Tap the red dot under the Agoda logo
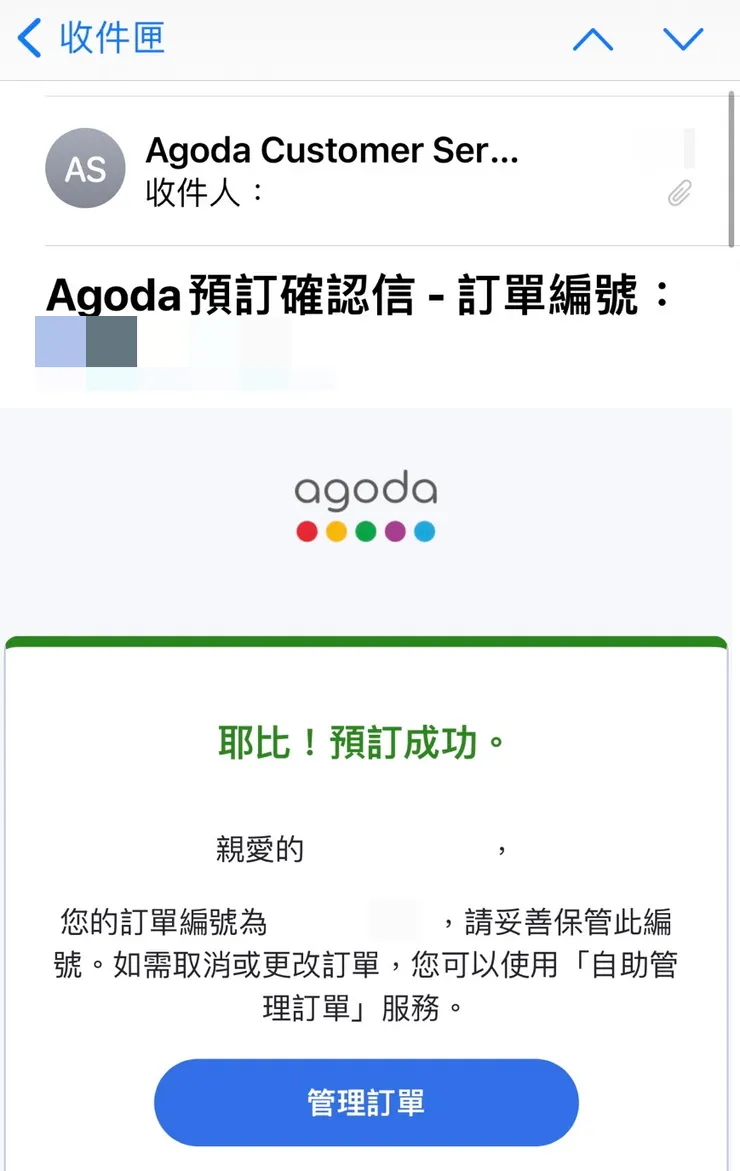740x1171 pixels. pyautogui.click(x=306, y=531)
